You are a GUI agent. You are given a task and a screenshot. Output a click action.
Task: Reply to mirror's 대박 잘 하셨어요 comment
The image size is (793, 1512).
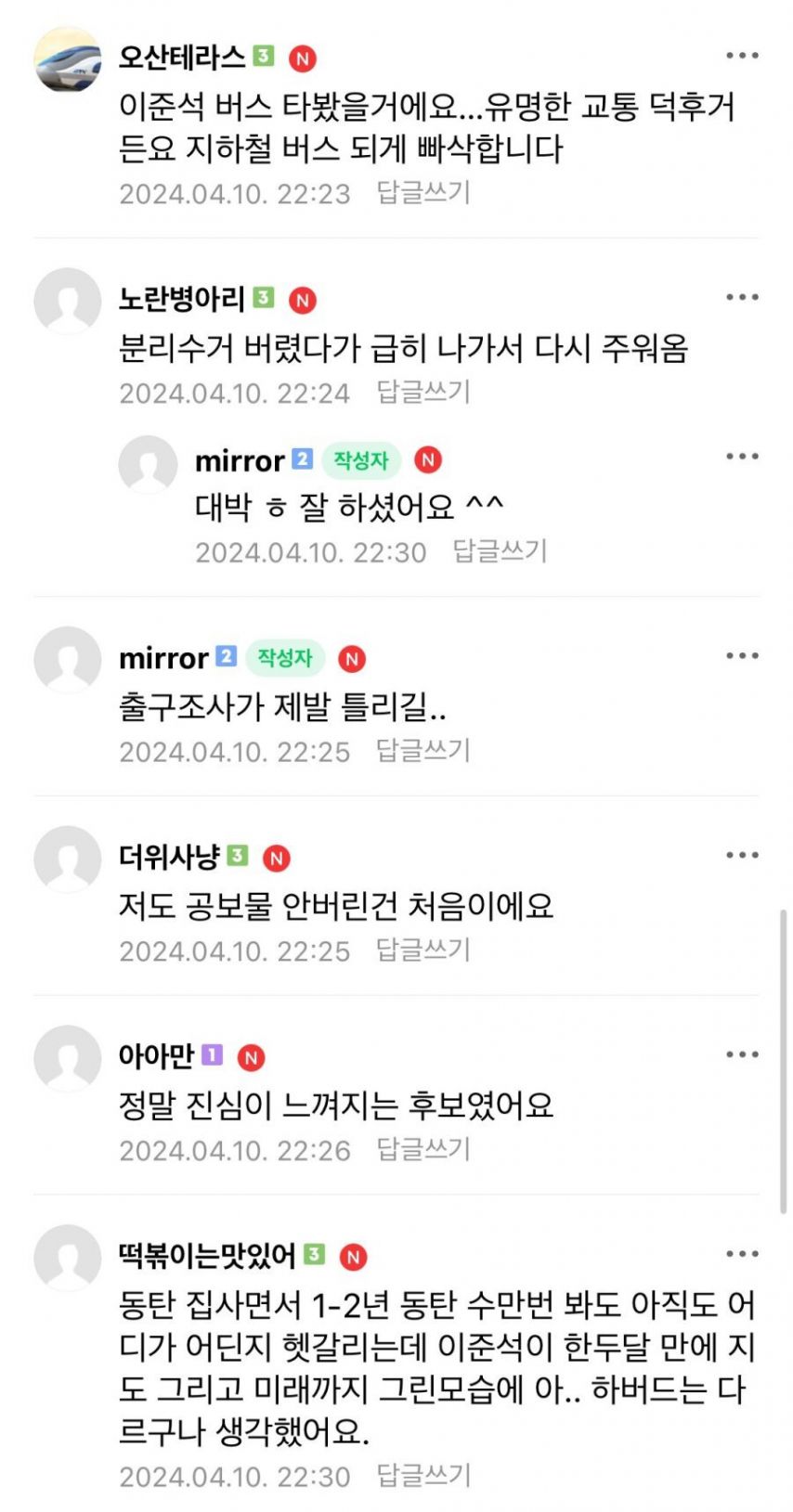[500, 551]
